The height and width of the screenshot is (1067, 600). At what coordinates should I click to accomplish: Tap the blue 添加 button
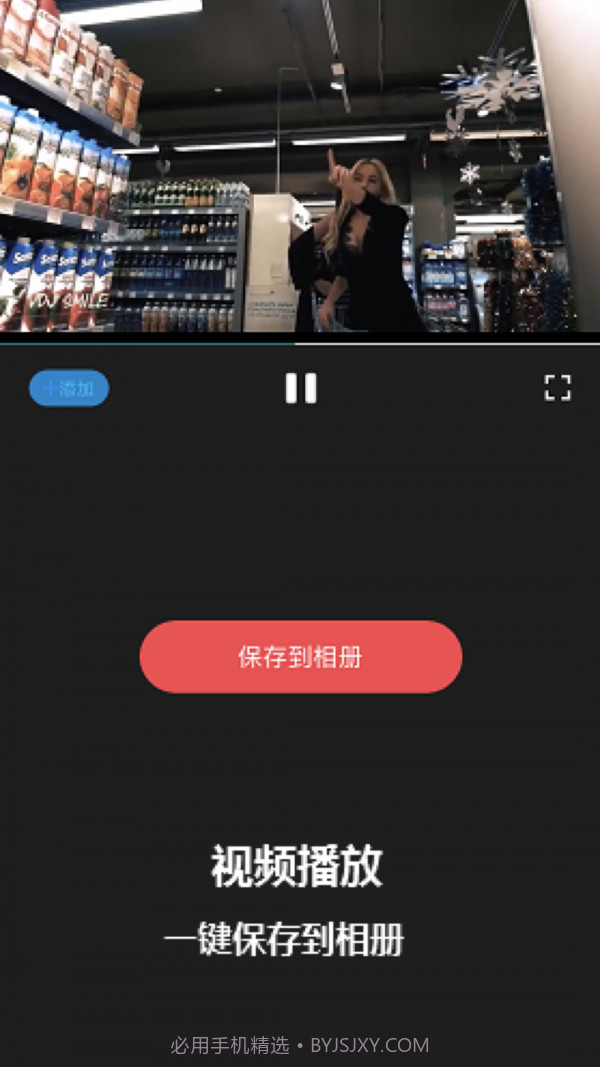(x=69, y=388)
